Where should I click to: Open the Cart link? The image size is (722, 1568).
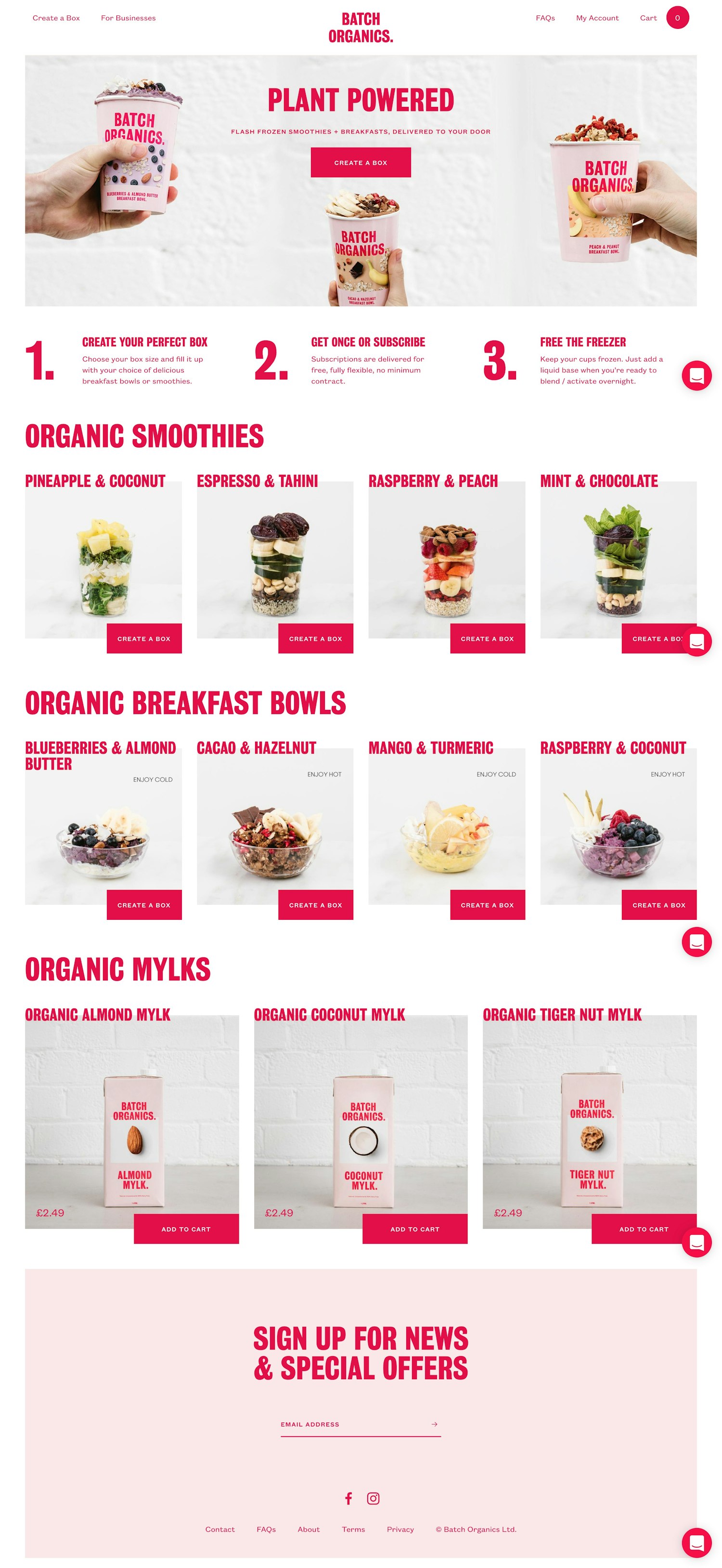[x=648, y=18]
